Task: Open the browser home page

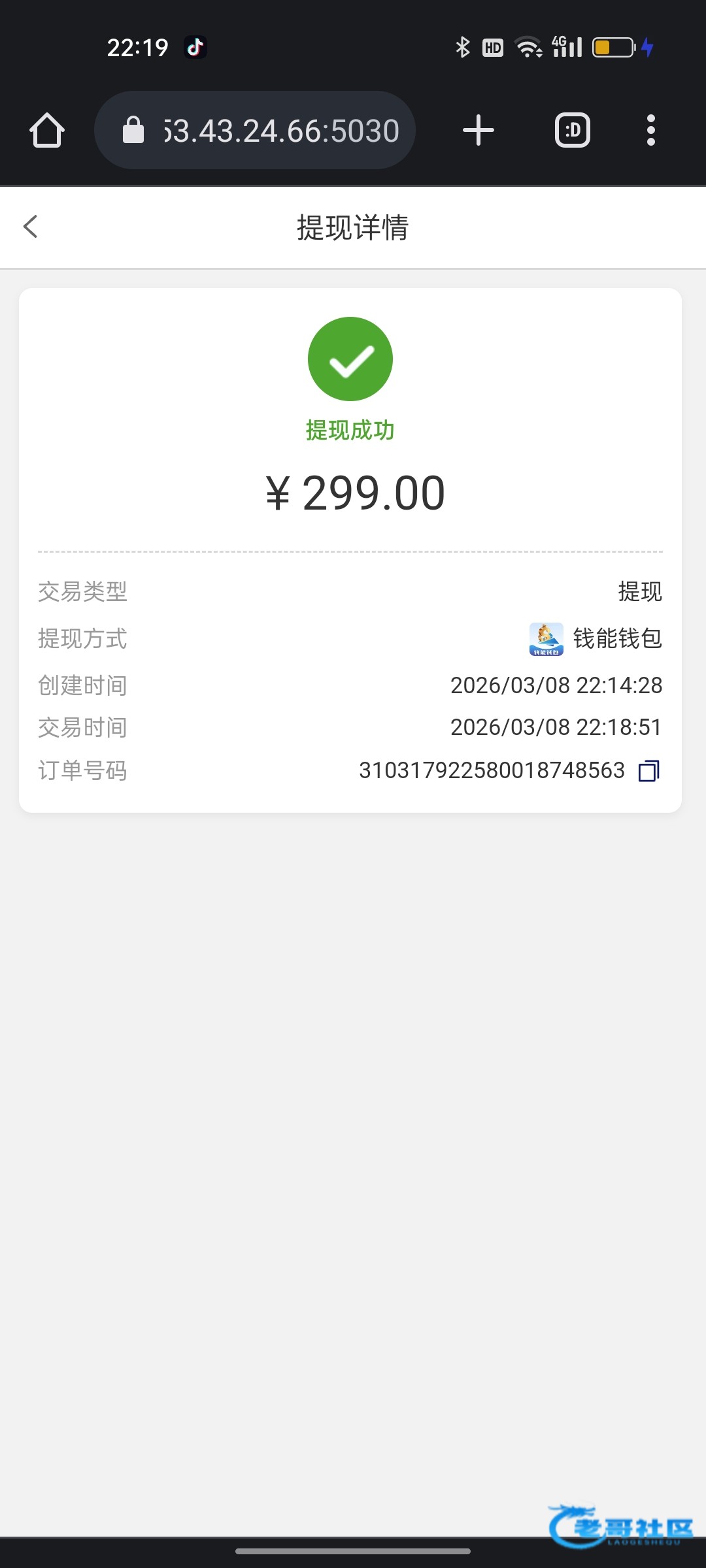Action: [47, 131]
